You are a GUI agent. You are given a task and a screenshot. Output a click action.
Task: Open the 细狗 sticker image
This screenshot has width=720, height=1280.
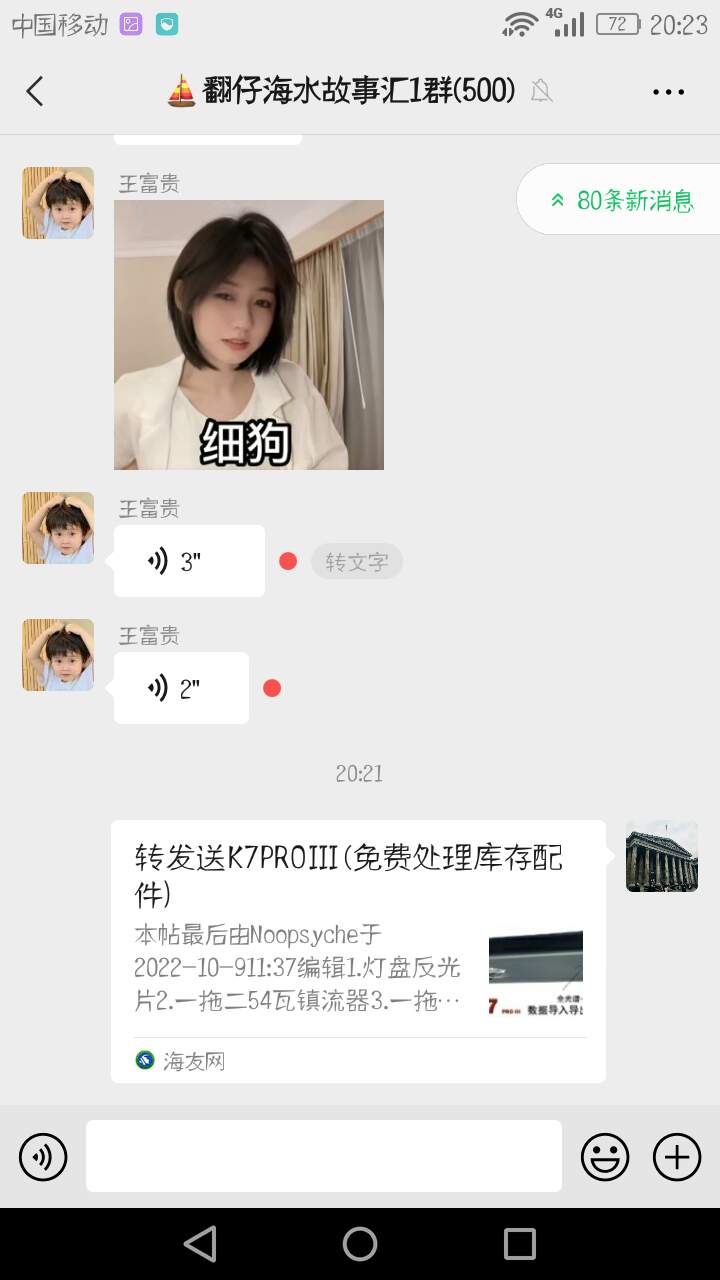249,335
